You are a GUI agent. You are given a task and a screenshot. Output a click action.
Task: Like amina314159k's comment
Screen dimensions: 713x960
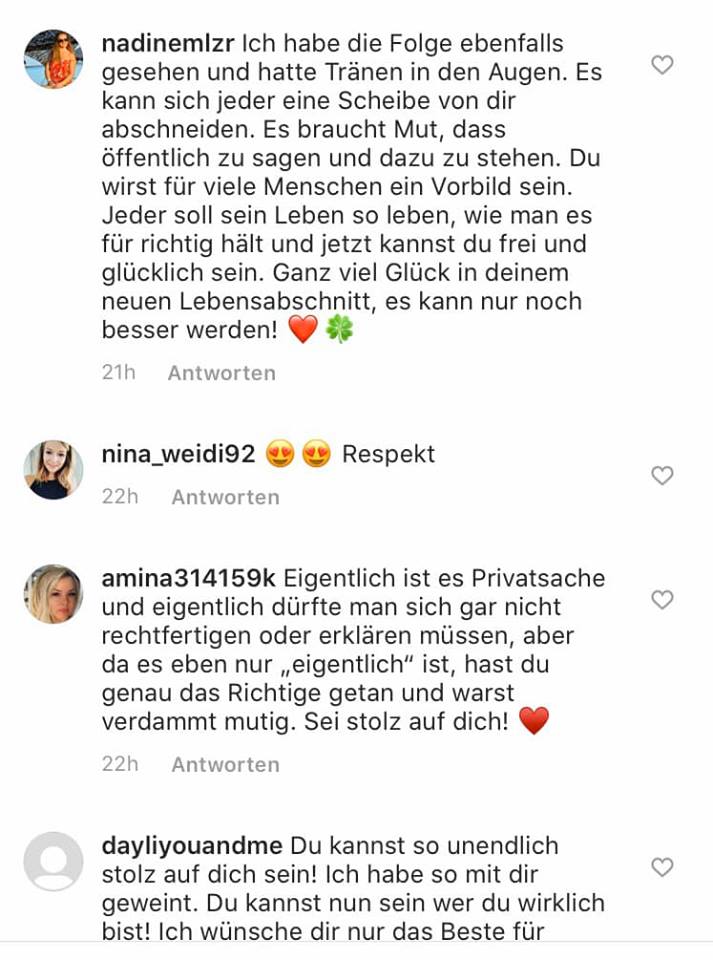click(662, 599)
